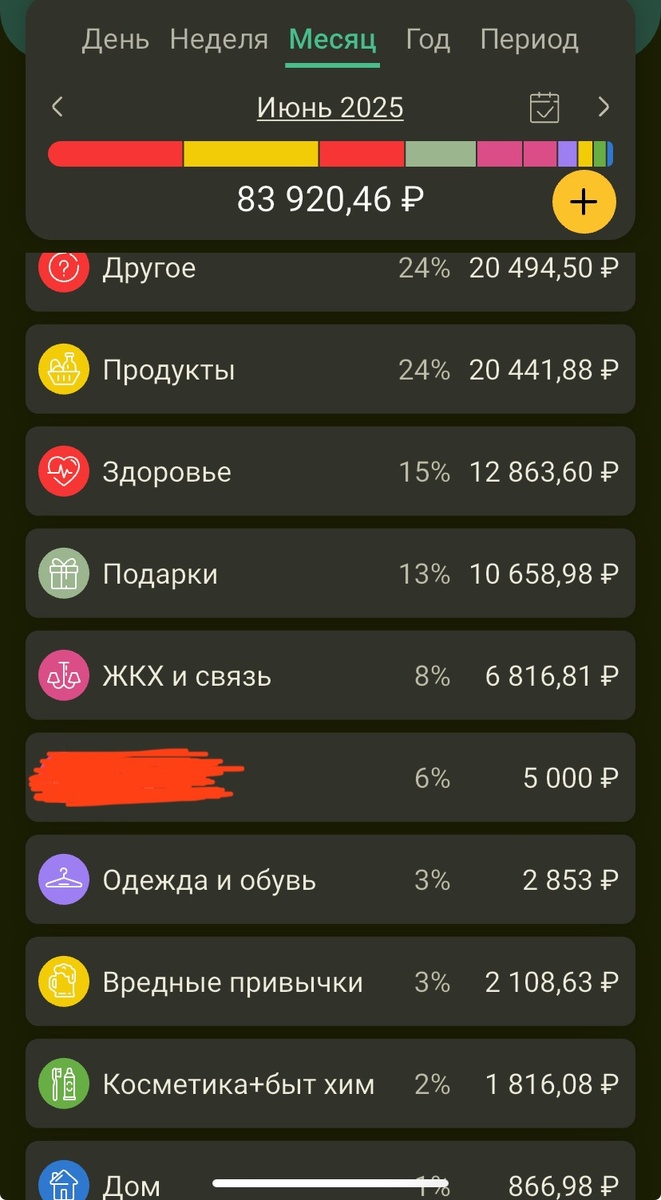
Task: Tap the Июнь 2025 month label
Action: pyautogui.click(x=330, y=107)
